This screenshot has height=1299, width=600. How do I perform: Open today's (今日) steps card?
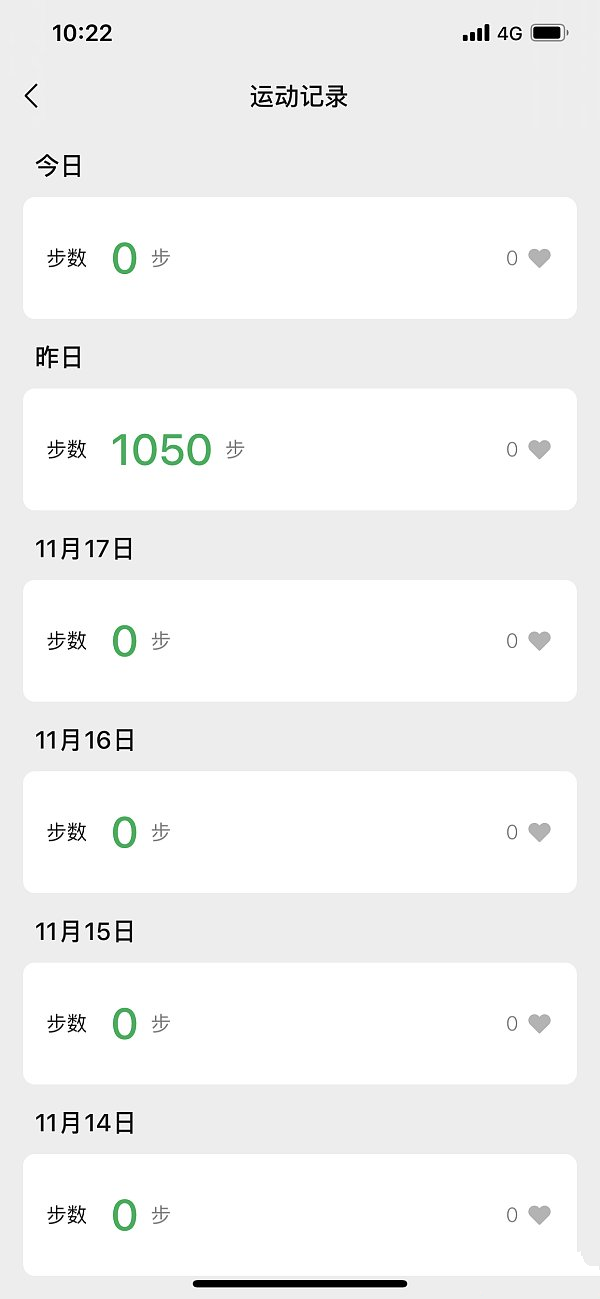click(x=300, y=258)
